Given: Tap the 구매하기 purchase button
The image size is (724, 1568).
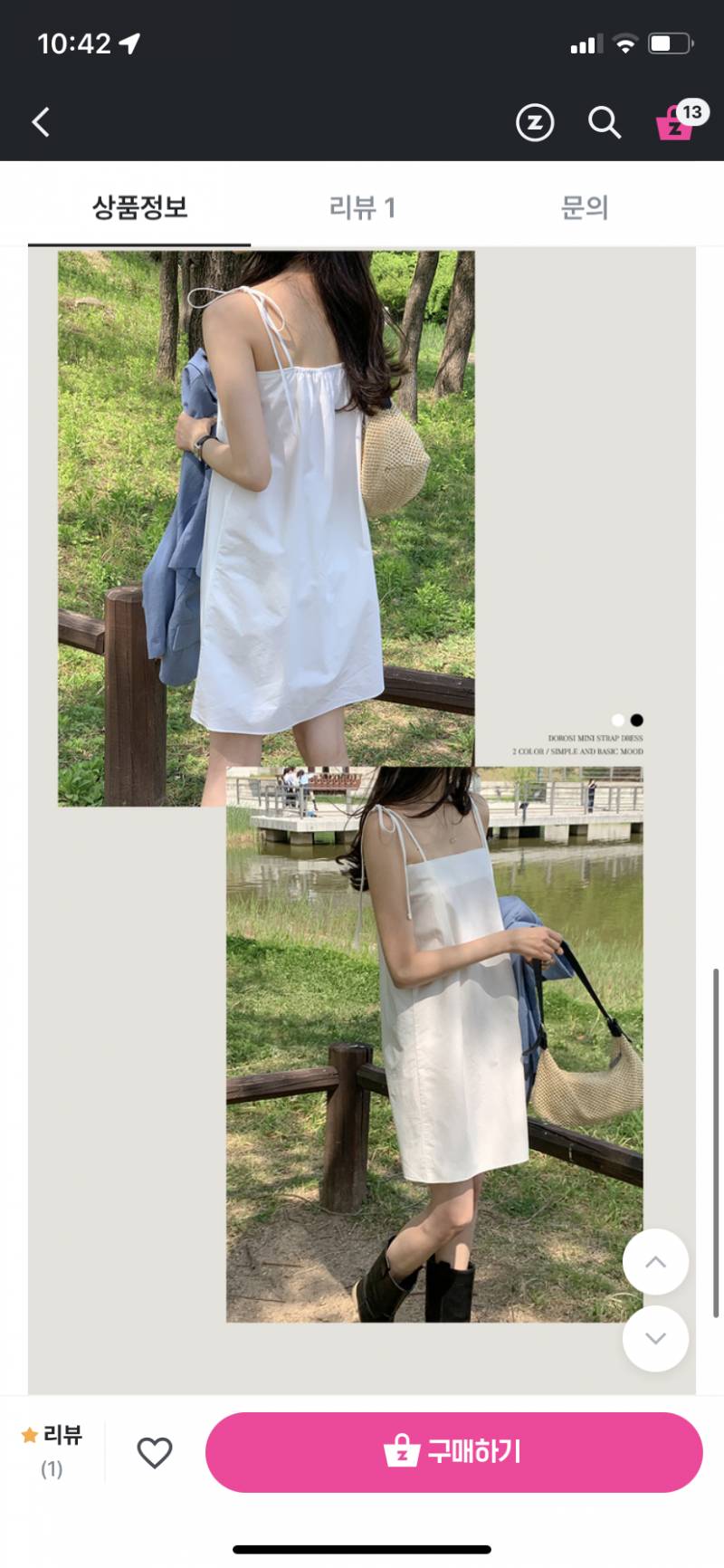Looking at the screenshot, I should pyautogui.click(x=453, y=1452).
